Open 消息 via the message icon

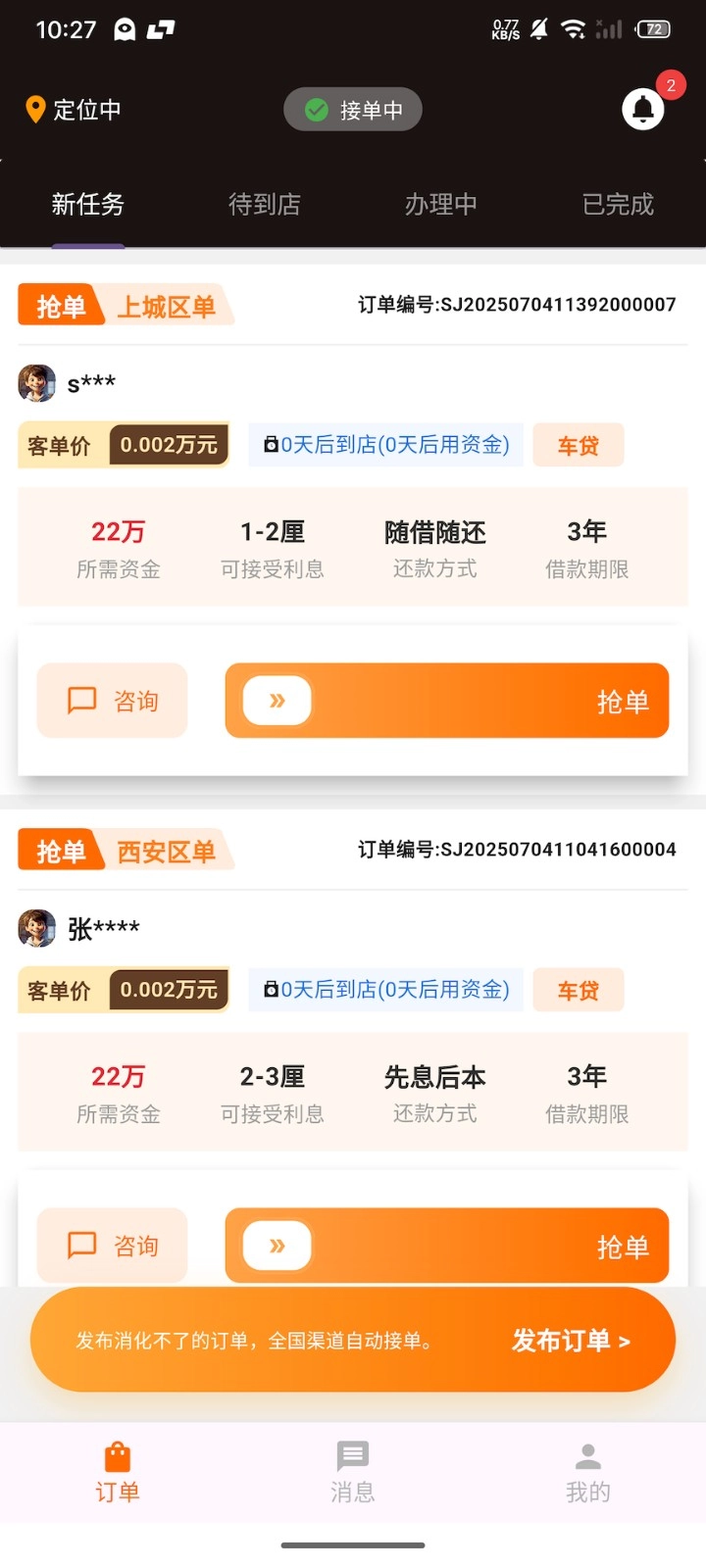click(x=352, y=1456)
